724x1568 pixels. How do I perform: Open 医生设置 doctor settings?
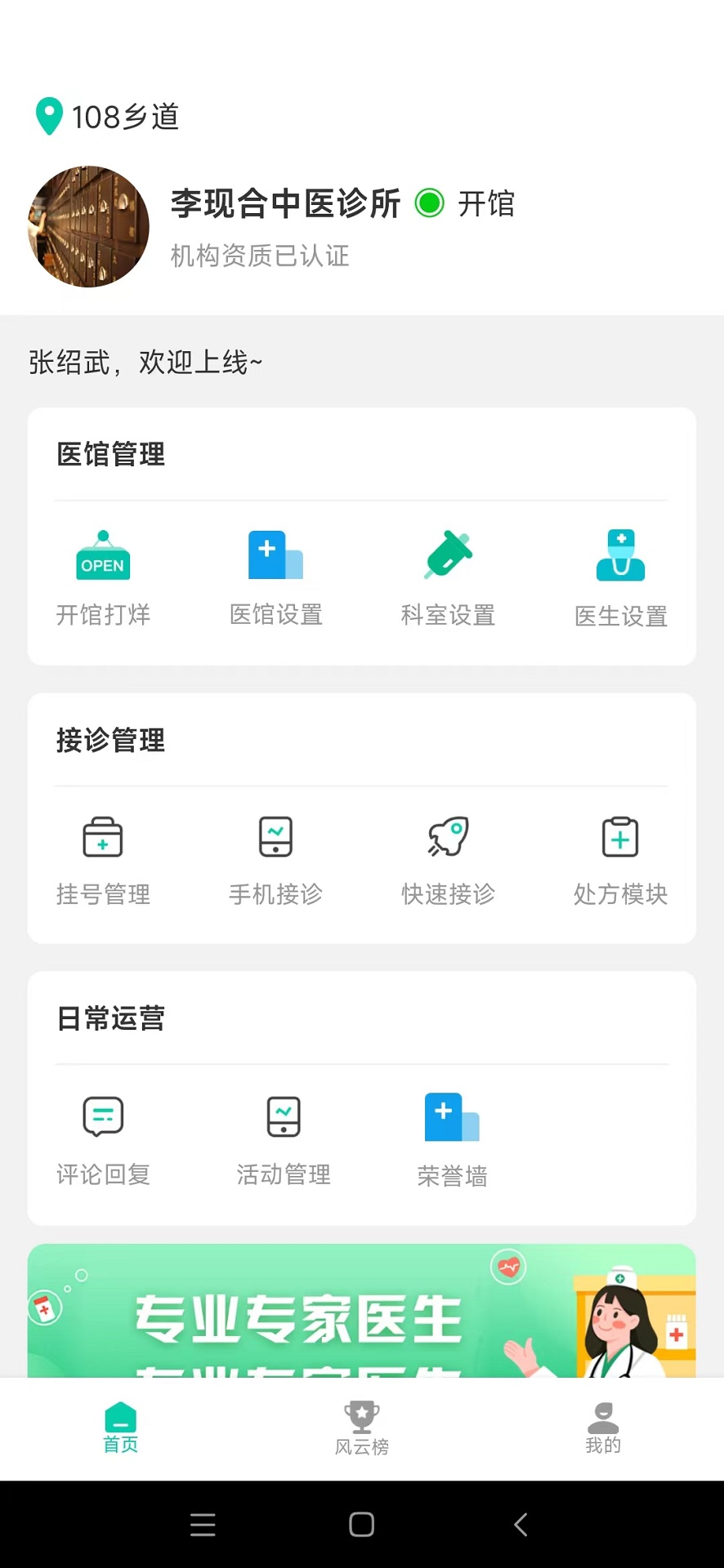(x=620, y=576)
